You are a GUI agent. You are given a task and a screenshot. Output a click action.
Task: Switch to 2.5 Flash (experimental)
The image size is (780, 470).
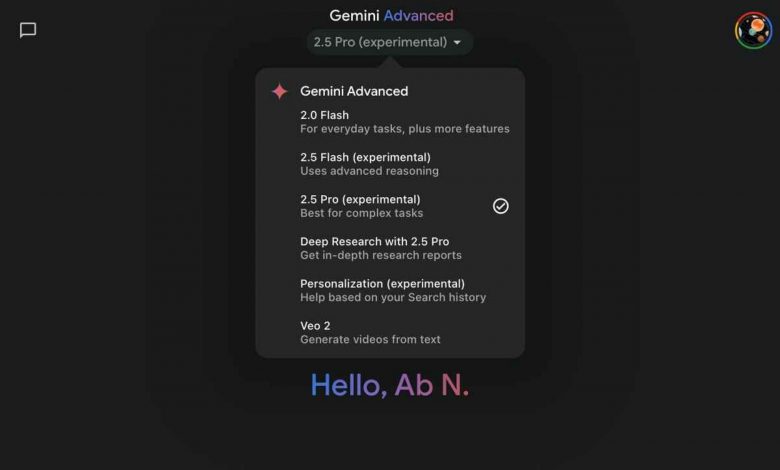coord(390,164)
